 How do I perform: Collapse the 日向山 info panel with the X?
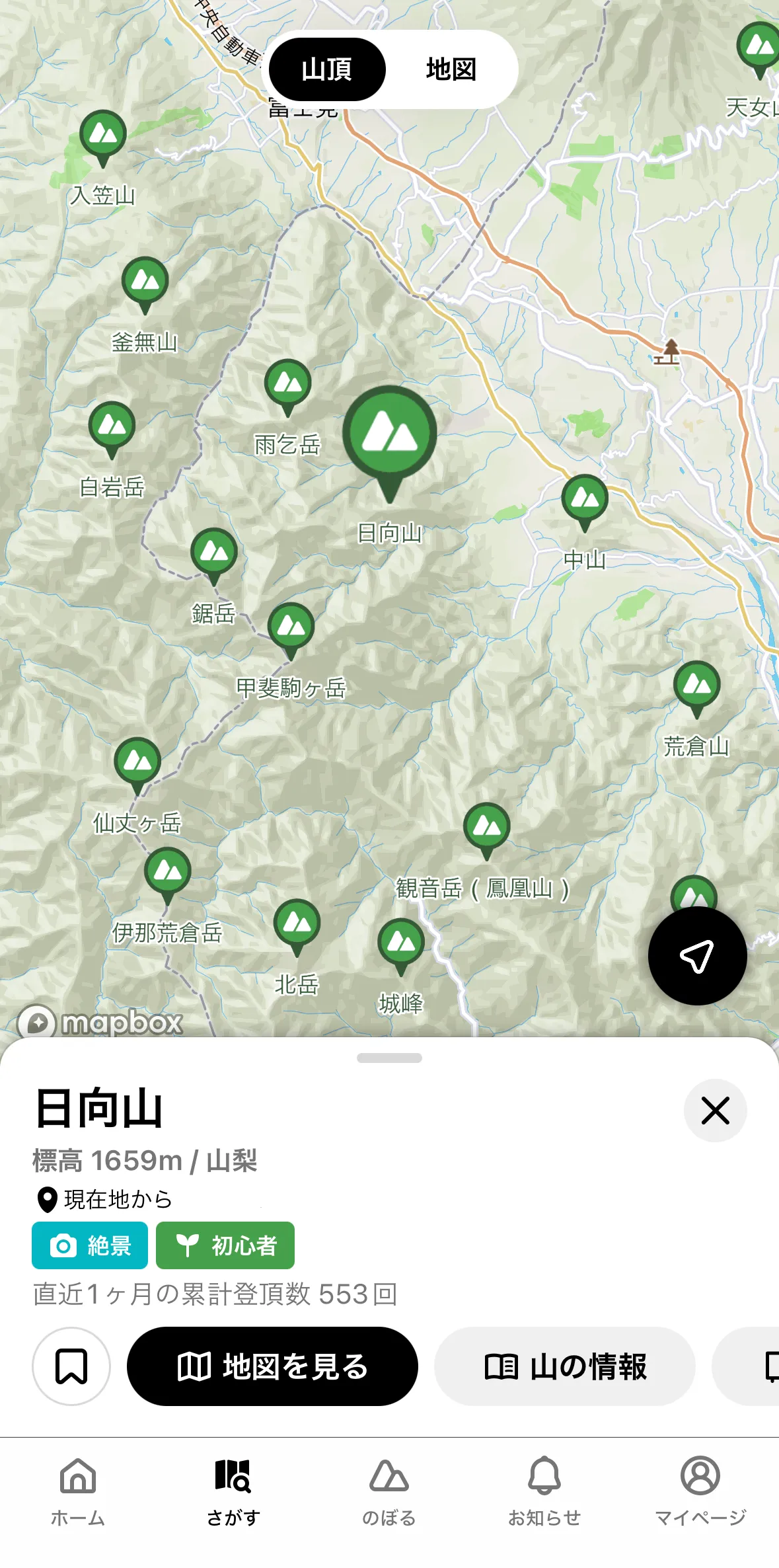[716, 1111]
